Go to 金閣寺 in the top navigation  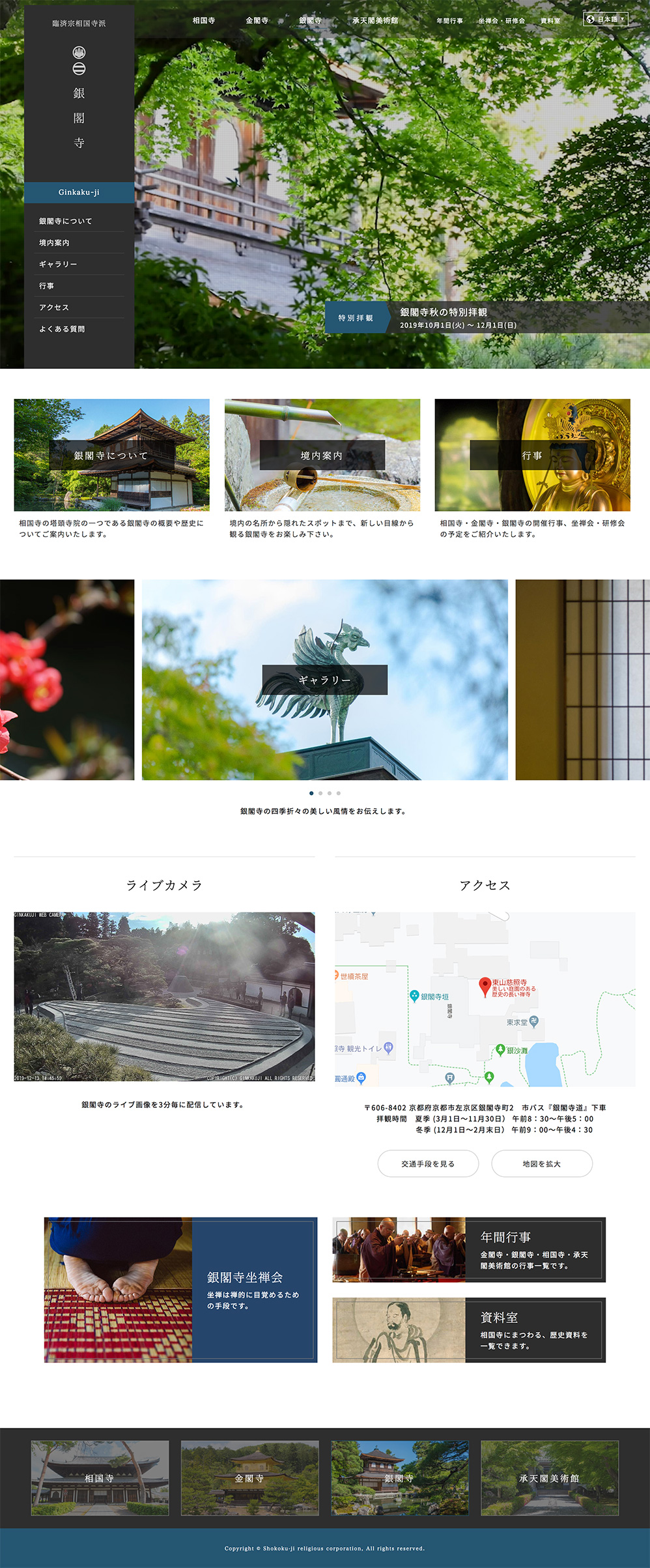click(257, 21)
